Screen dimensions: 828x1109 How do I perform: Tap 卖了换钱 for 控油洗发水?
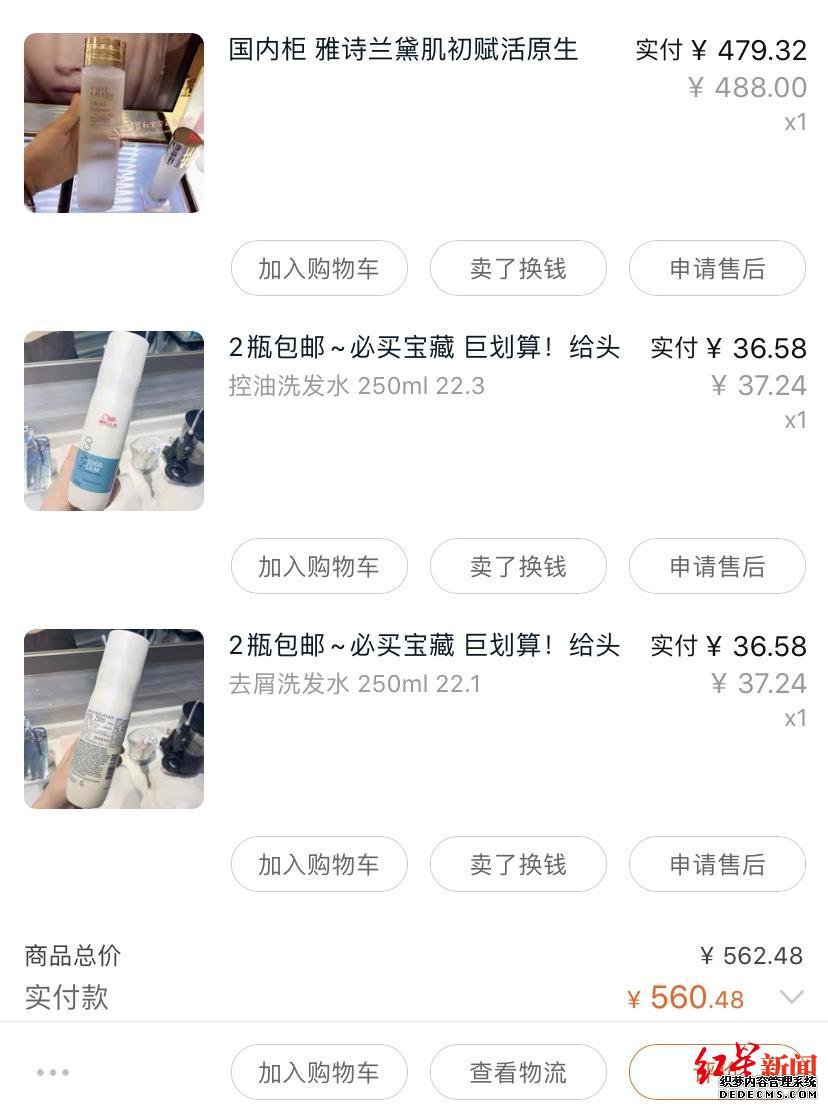(518, 566)
